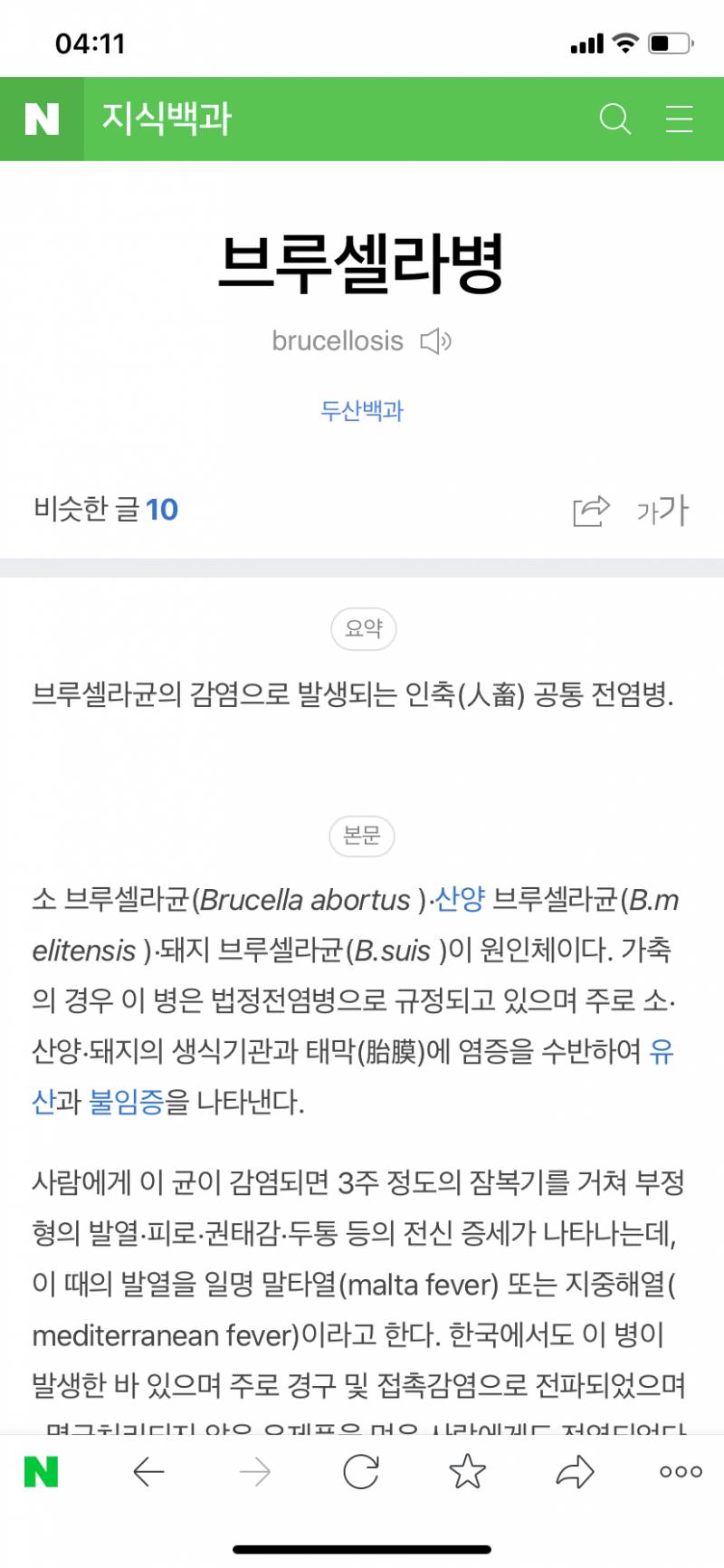Adjust text size using 가가 control

tap(662, 510)
